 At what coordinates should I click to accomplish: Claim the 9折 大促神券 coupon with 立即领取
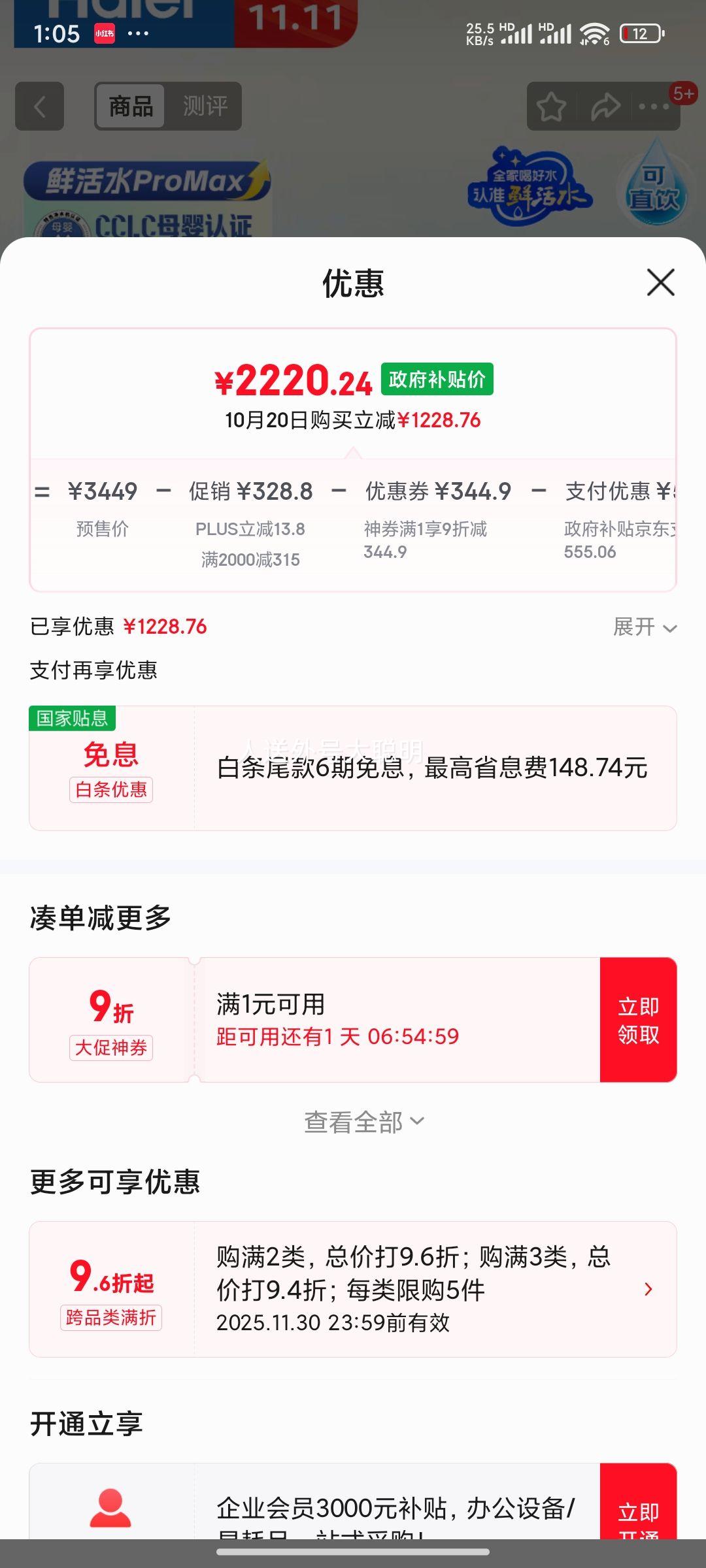[x=638, y=1020]
